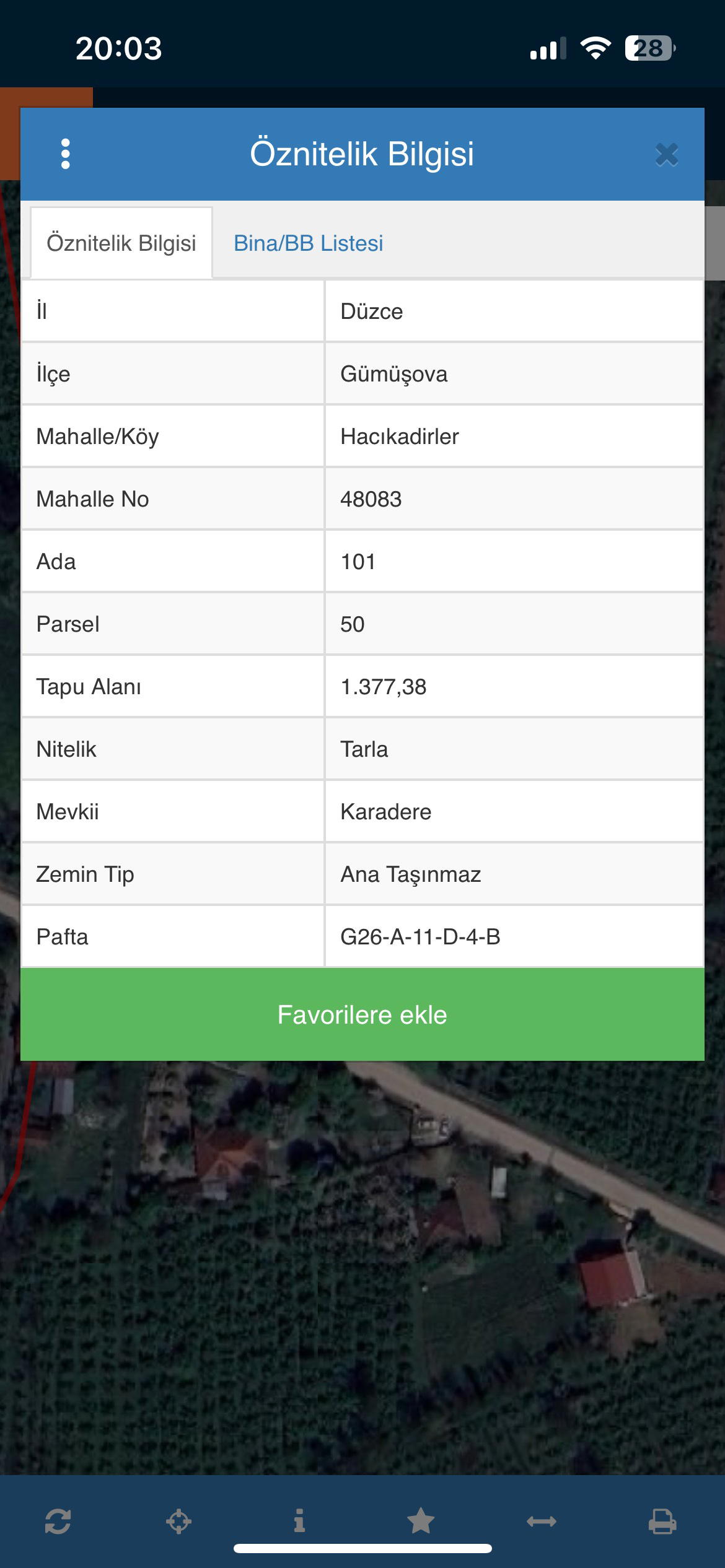Tap the double-arrow measure icon
Screen dimensions: 725x1568
542,1521
